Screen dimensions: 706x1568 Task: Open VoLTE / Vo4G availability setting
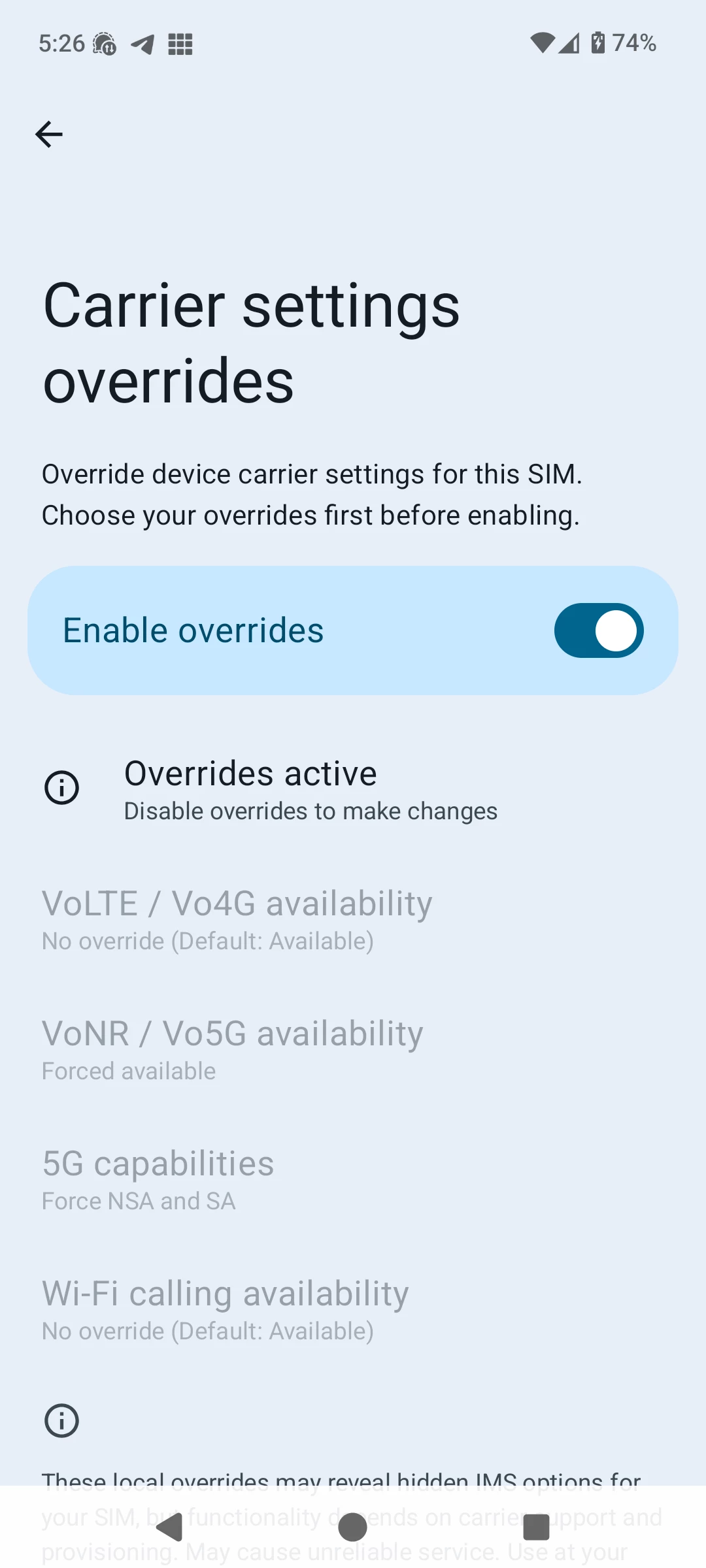tap(237, 920)
